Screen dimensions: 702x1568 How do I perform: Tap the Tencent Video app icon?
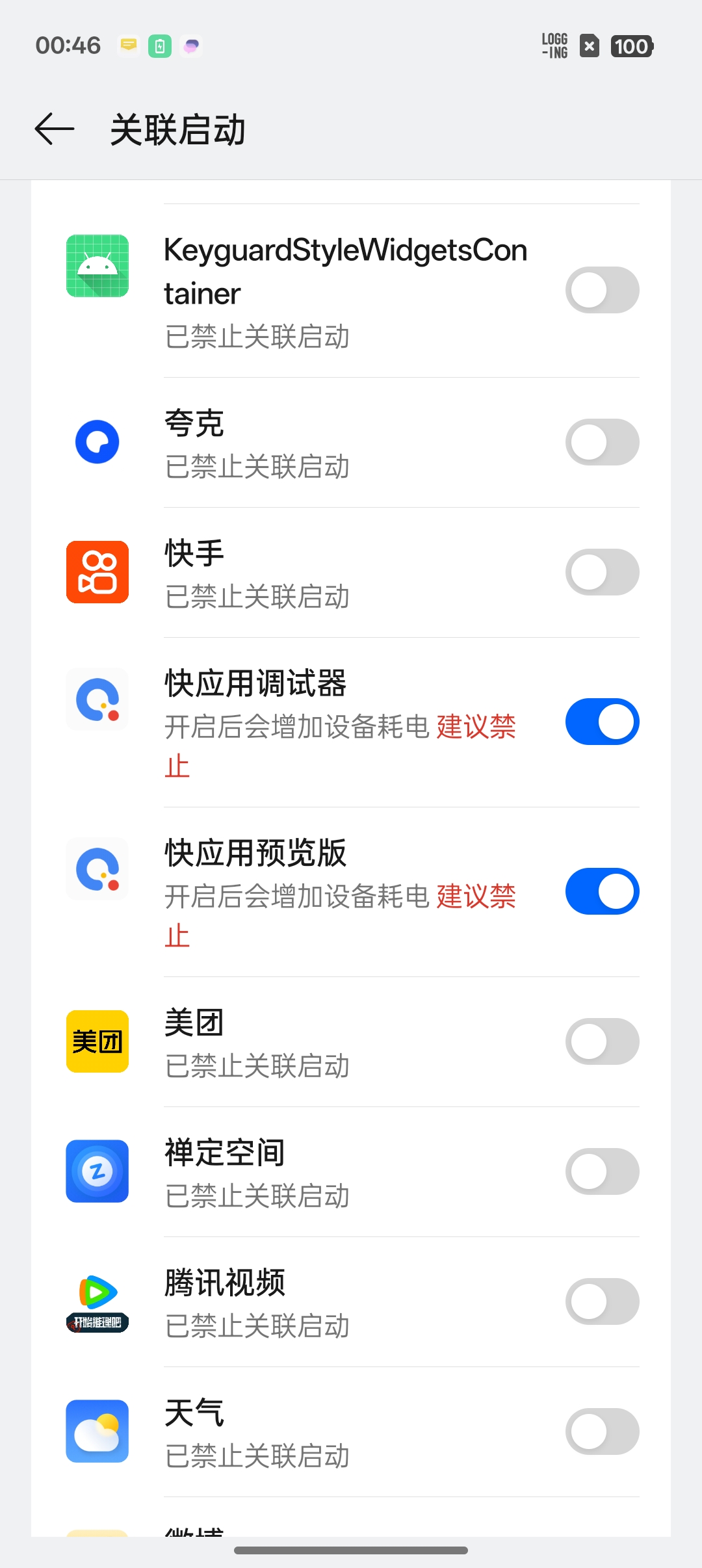pos(97,1301)
